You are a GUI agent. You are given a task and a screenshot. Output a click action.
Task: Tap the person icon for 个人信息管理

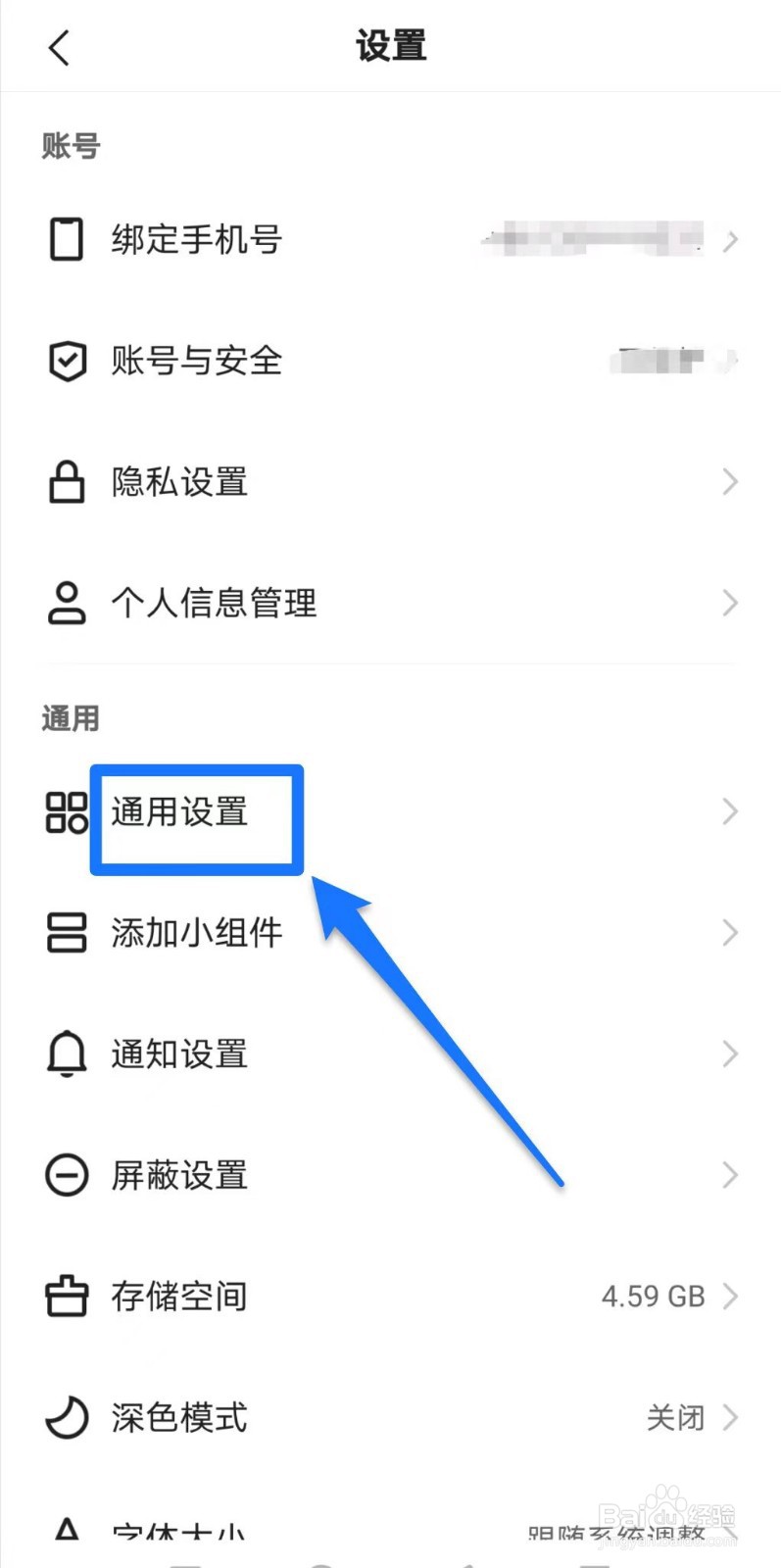coord(65,603)
